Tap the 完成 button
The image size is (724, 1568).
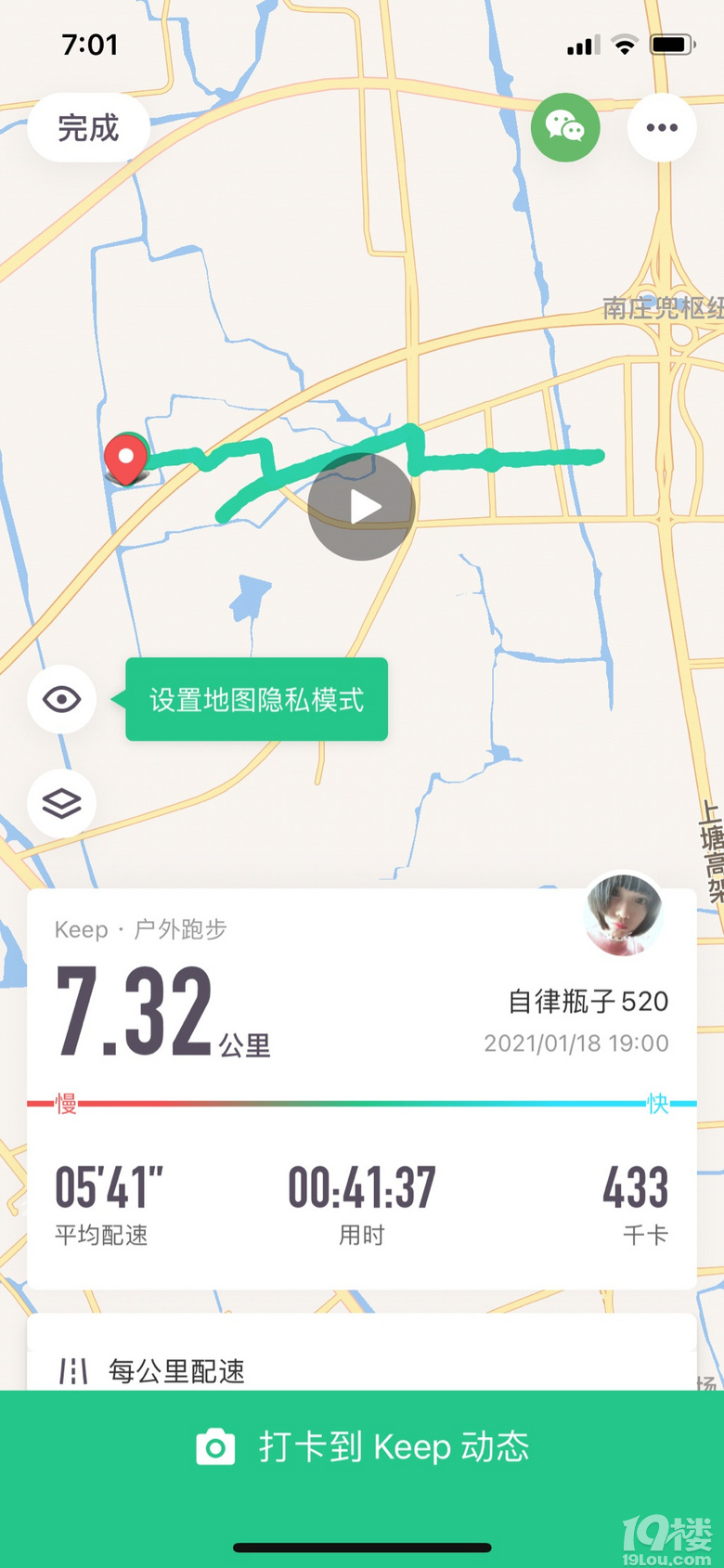[88, 127]
